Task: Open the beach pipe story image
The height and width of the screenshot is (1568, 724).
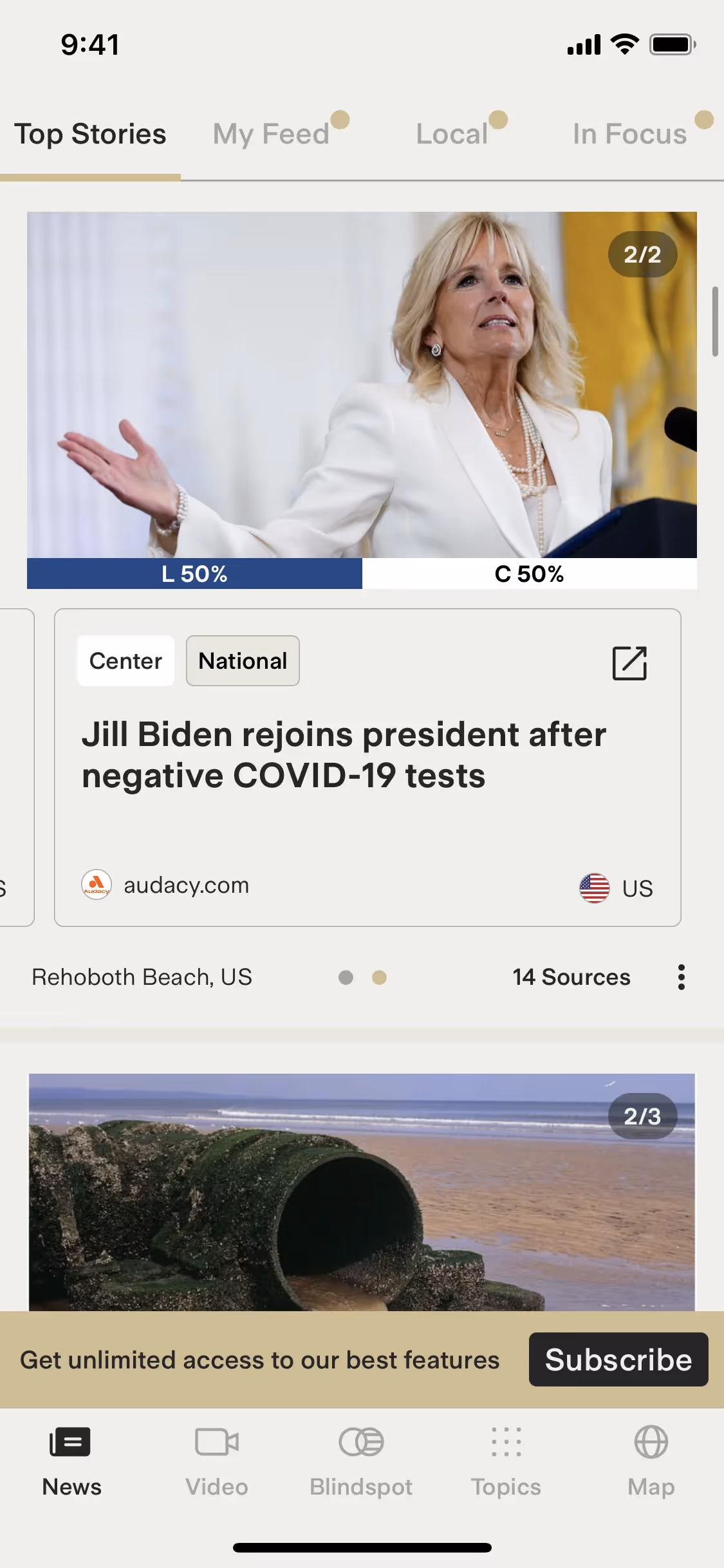Action: click(362, 1191)
